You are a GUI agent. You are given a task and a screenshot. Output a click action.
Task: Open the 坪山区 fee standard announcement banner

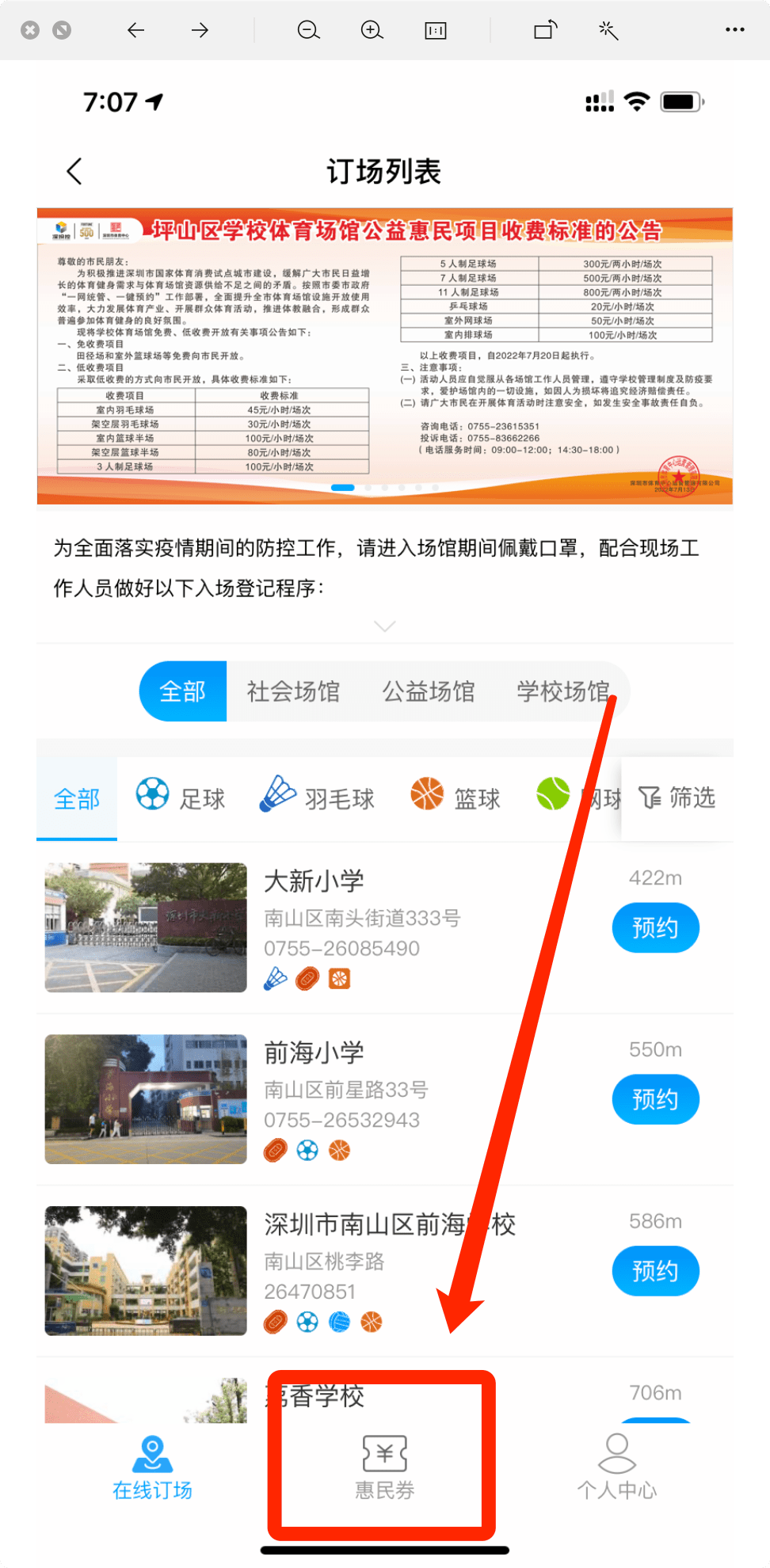click(x=385, y=356)
